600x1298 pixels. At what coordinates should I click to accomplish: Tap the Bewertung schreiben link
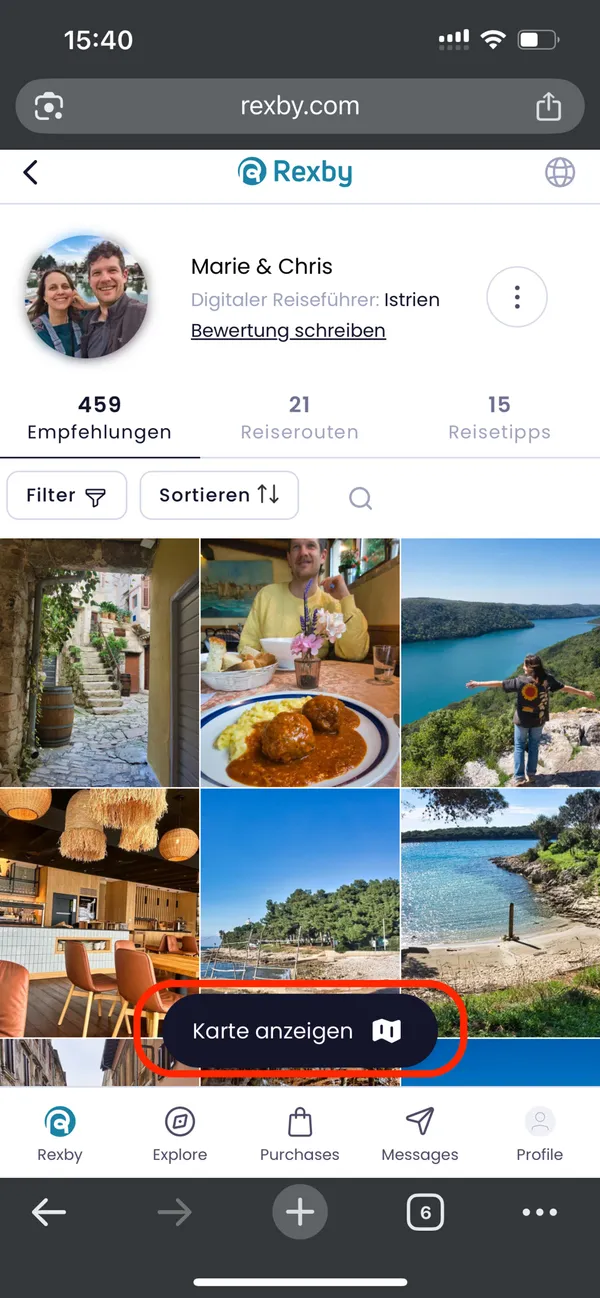[288, 330]
